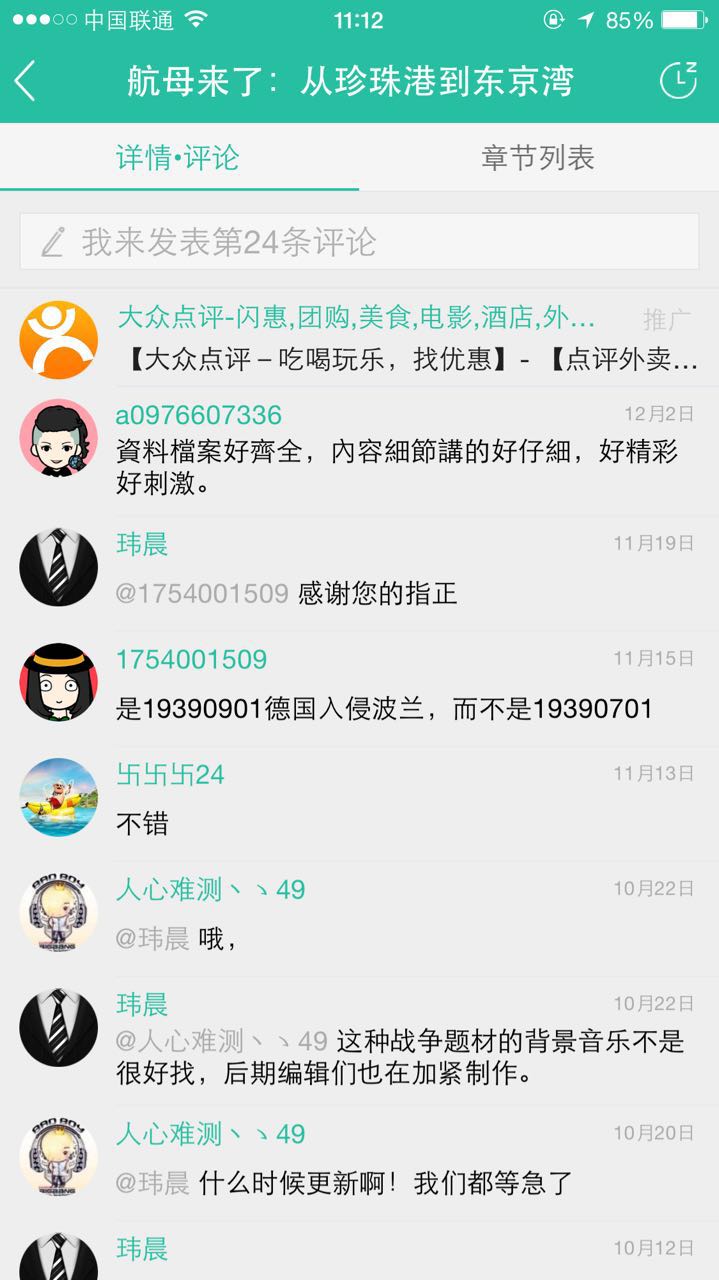Open 玮晨's reply thanking 1754001509
This screenshot has width=719, height=1280.
359,573
